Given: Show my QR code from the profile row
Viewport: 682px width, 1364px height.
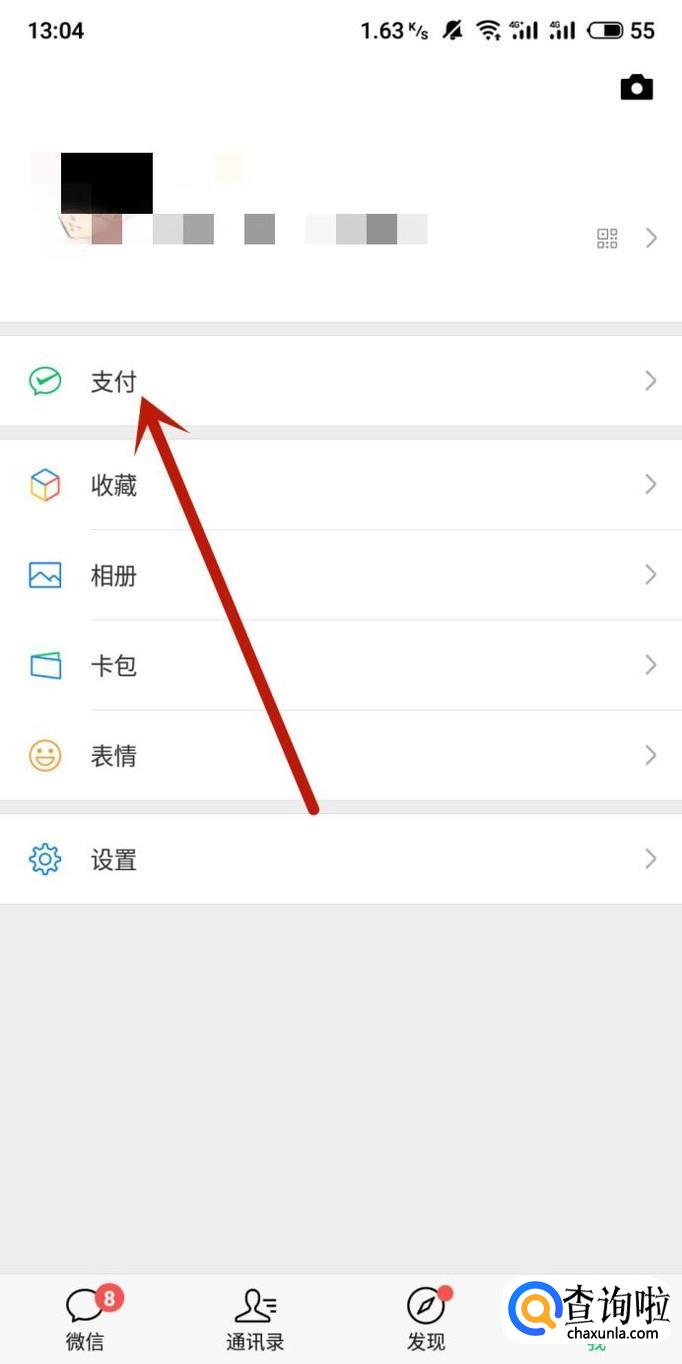Looking at the screenshot, I should tap(607, 238).
